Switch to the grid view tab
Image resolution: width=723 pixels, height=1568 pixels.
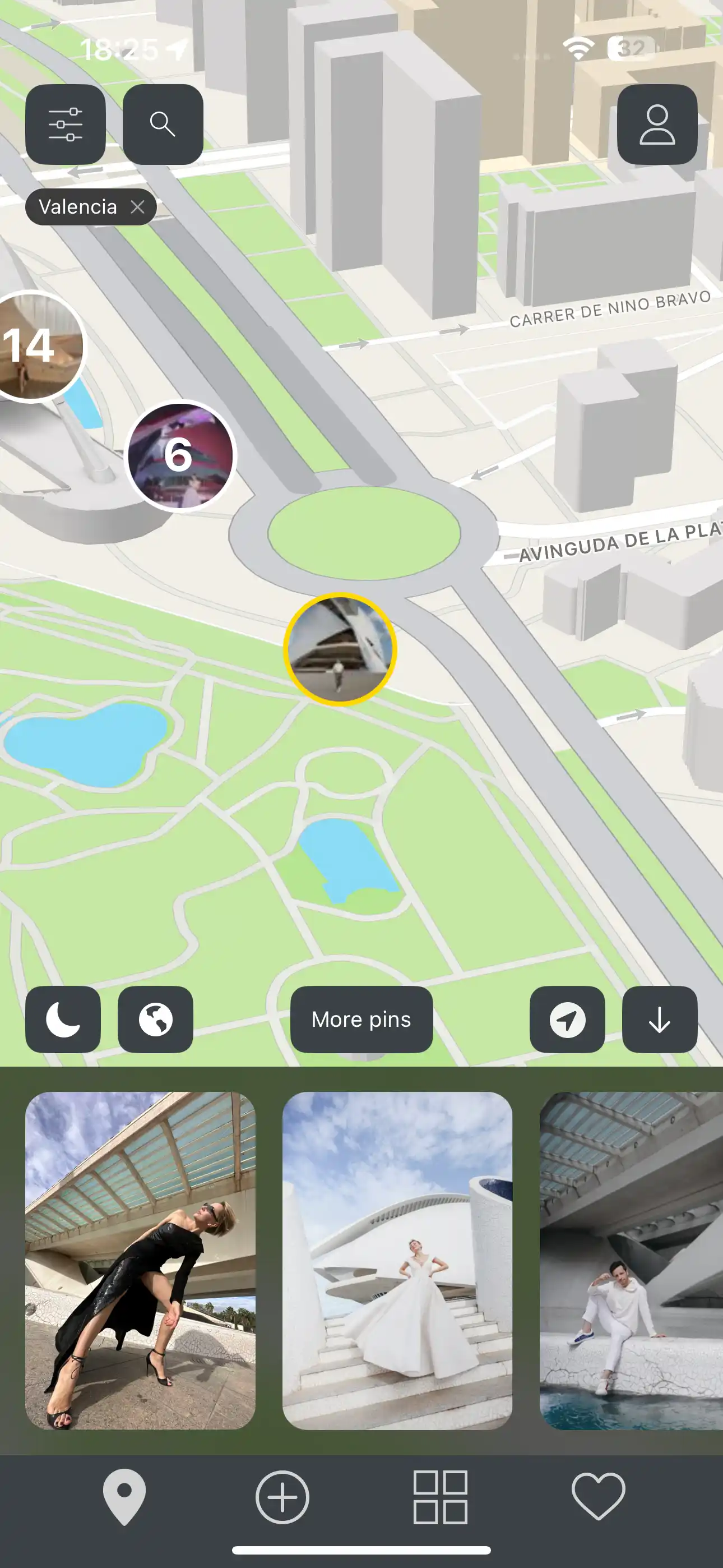point(440,1496)
